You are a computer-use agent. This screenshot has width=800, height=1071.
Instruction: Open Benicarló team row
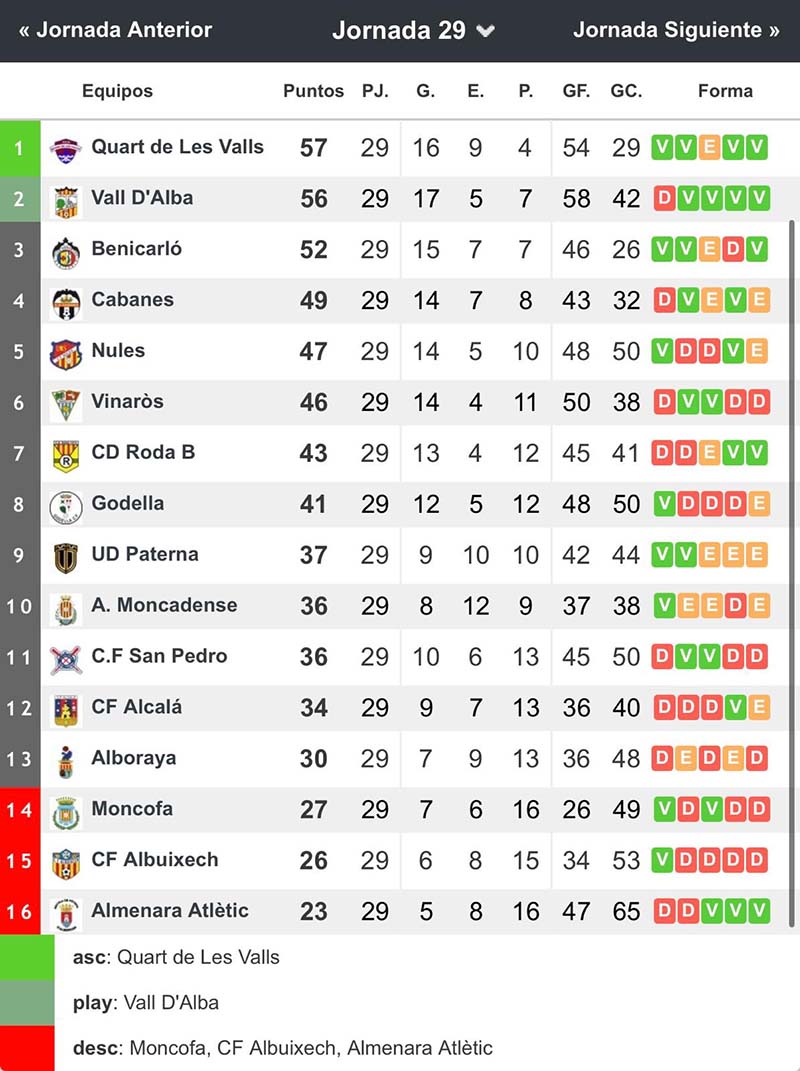(137, 249)
